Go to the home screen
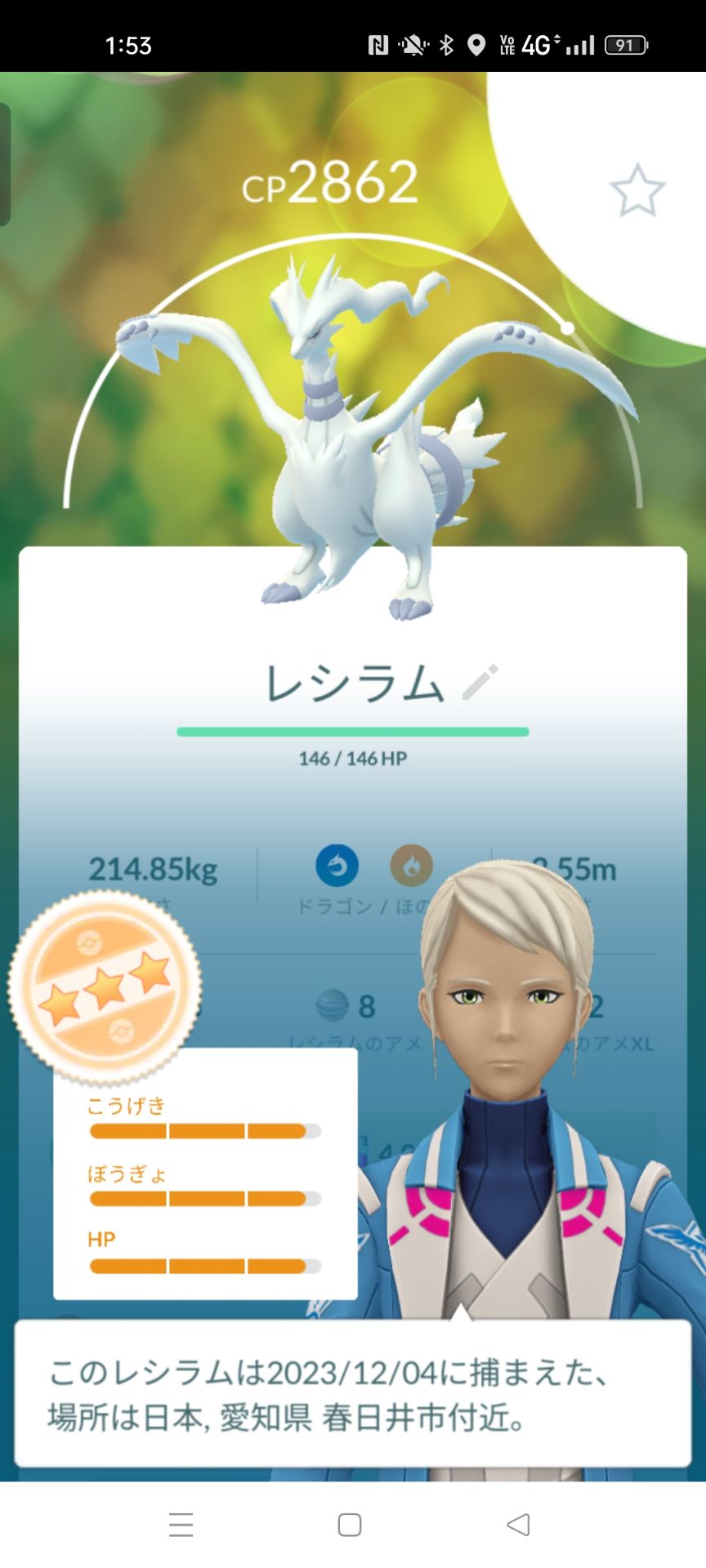 (350, 1525)
